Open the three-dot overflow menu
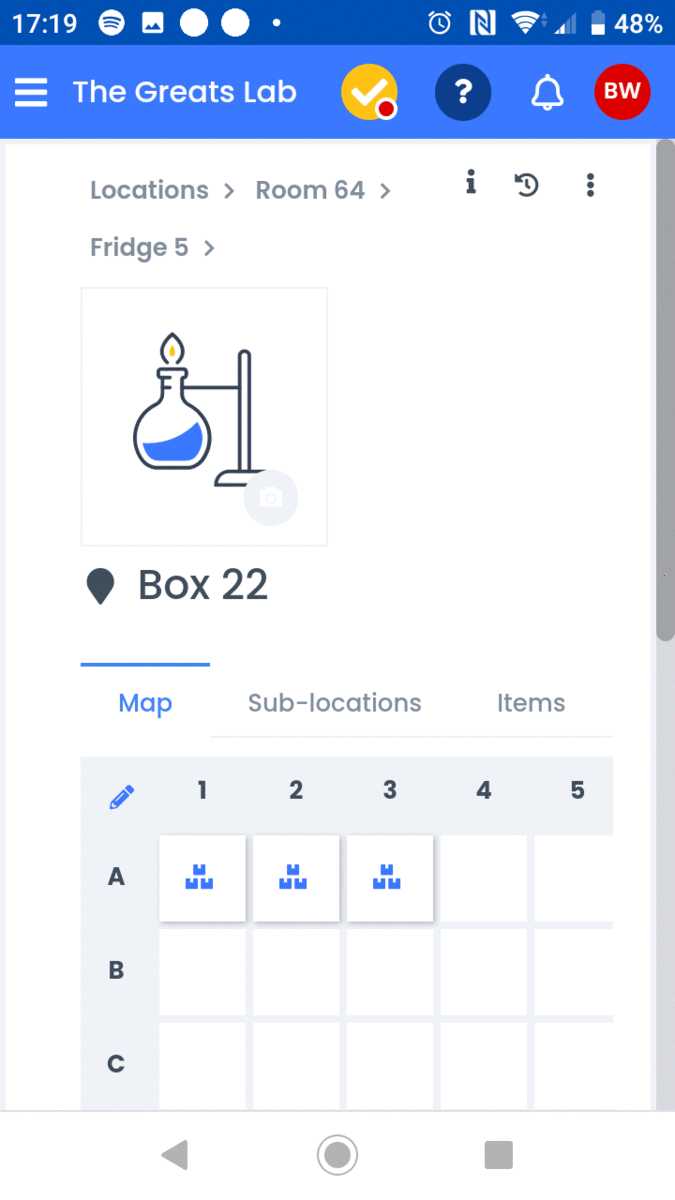This screenshot has width=675, height=1200. click(590, 184)
